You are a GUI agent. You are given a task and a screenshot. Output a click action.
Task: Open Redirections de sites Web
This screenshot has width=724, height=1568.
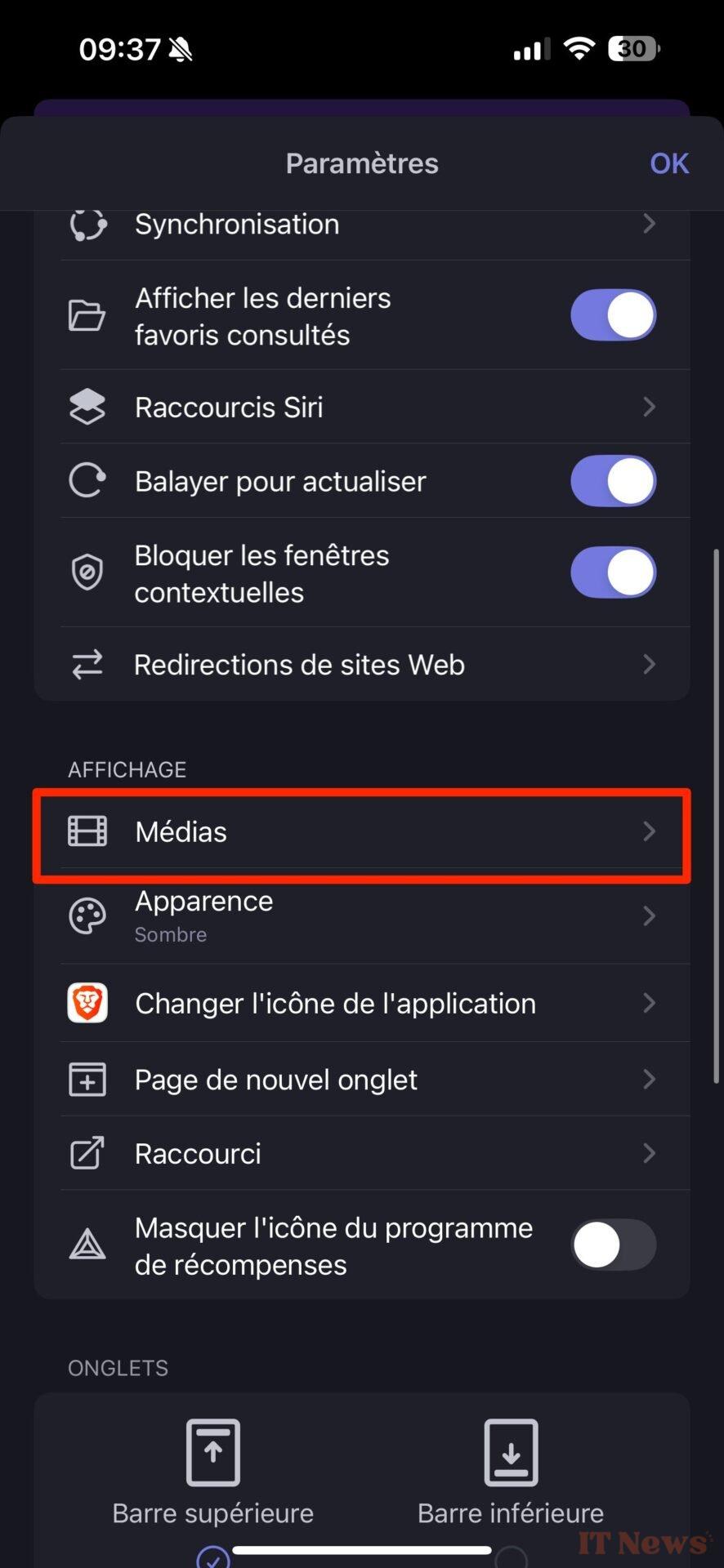click(x=362, y=664)
